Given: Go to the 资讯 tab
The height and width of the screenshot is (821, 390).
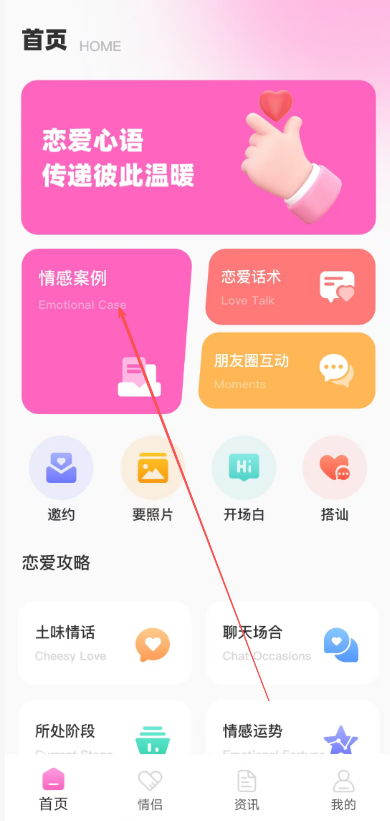Looking at the screenshot, I should pyautogui.click(x=247, y=790).
